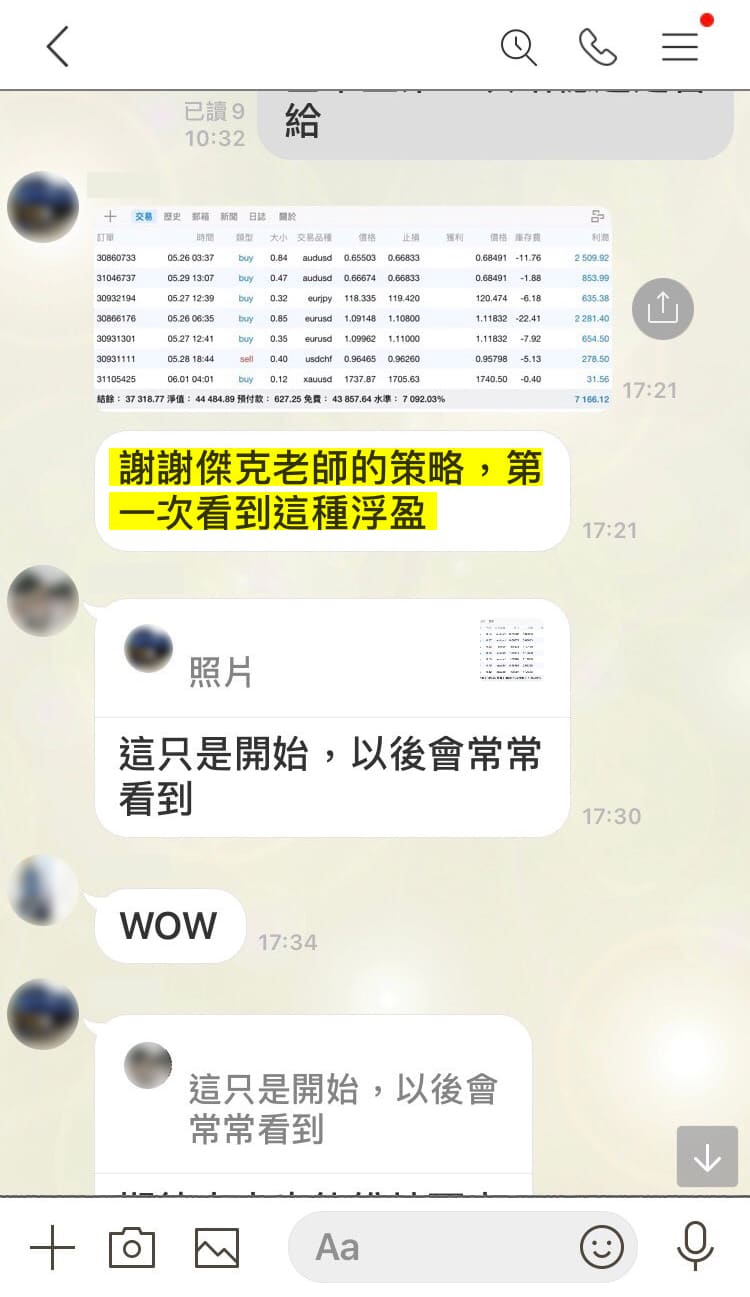Open the emoji and sticker picker
The image size is (750, 1297).
tap(602, 1247)
